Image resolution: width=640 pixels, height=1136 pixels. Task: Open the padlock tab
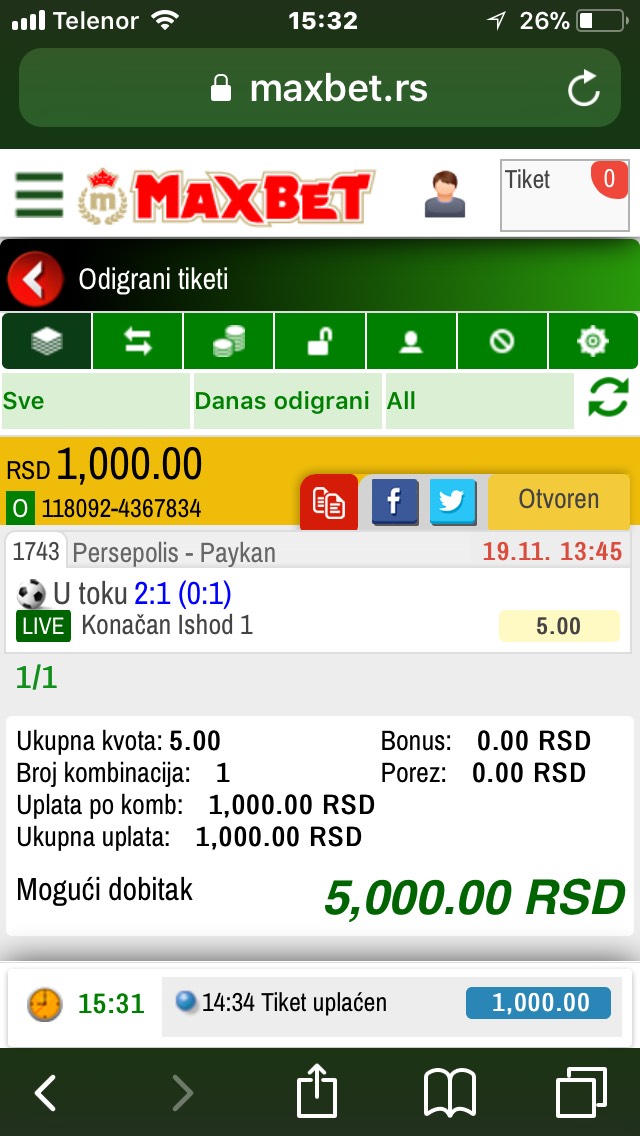pos(320,341)
